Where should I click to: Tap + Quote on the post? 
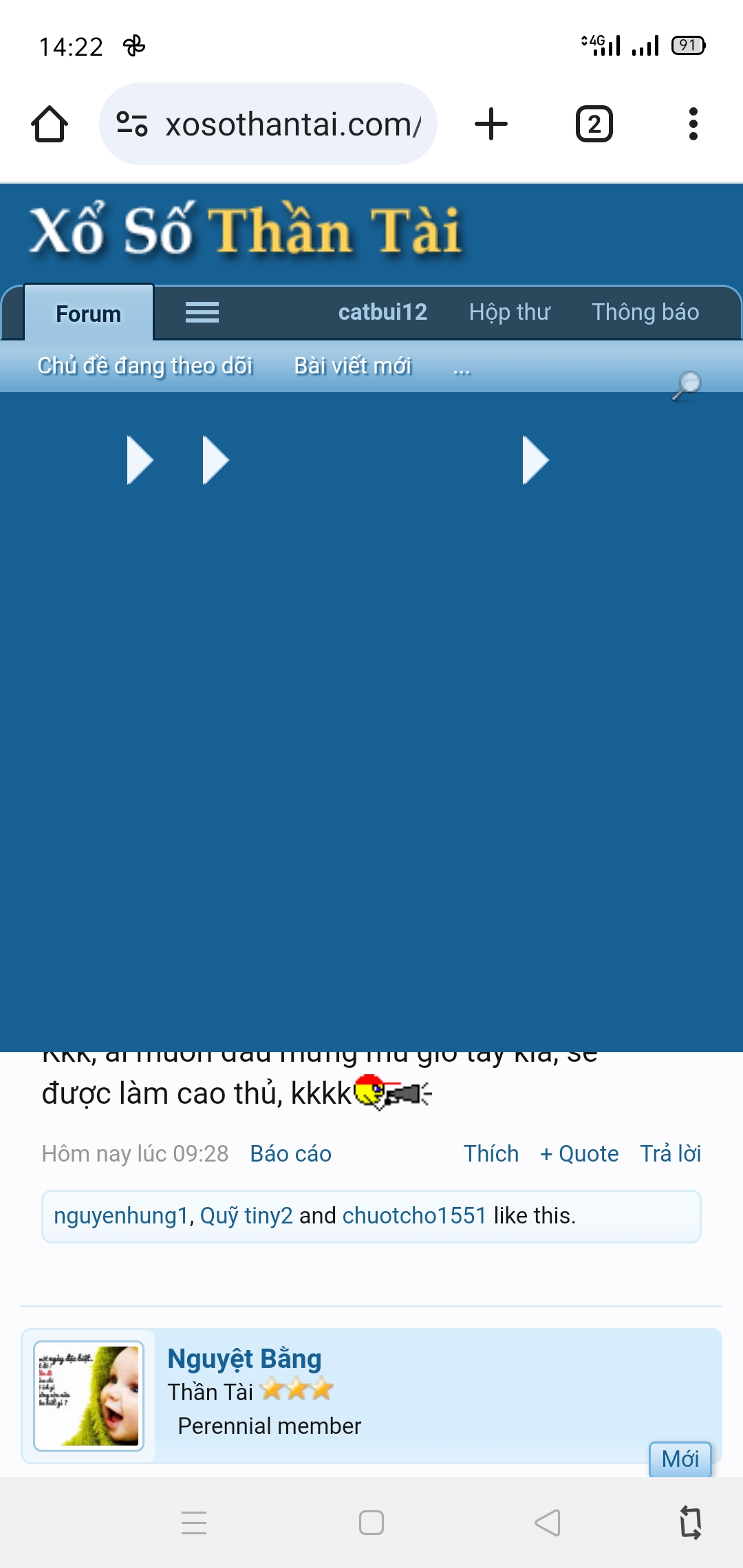point(579,1153)
